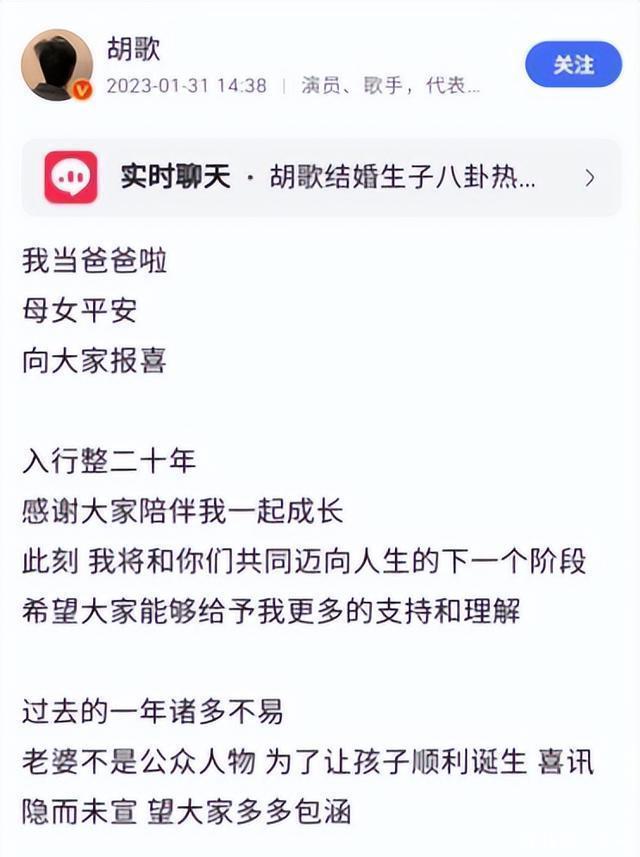Open 胡歌's username profile link
The width and height of the screenshot is (640, 857).
pyautogui.click(x=133, y=49)
